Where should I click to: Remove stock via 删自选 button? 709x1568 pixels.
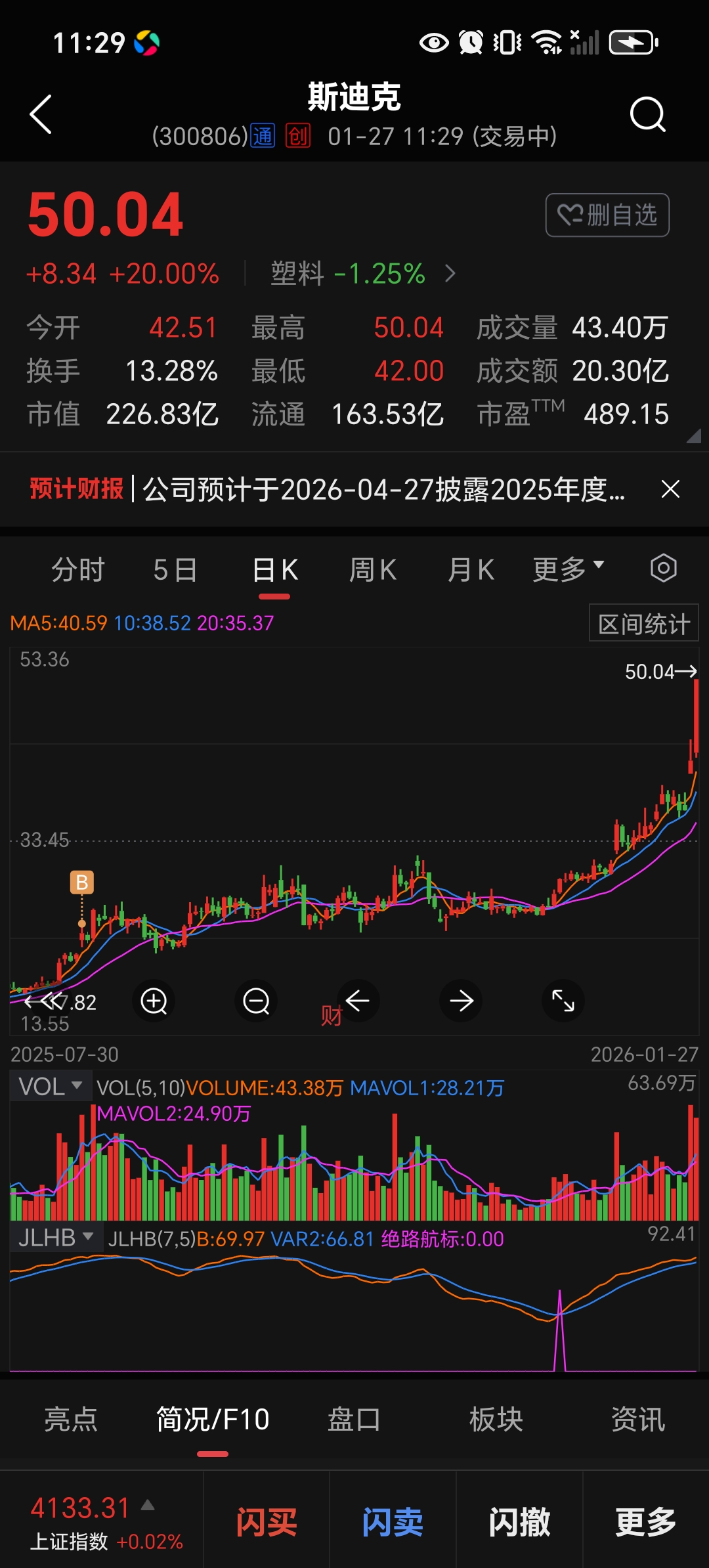tap(607, 215)
